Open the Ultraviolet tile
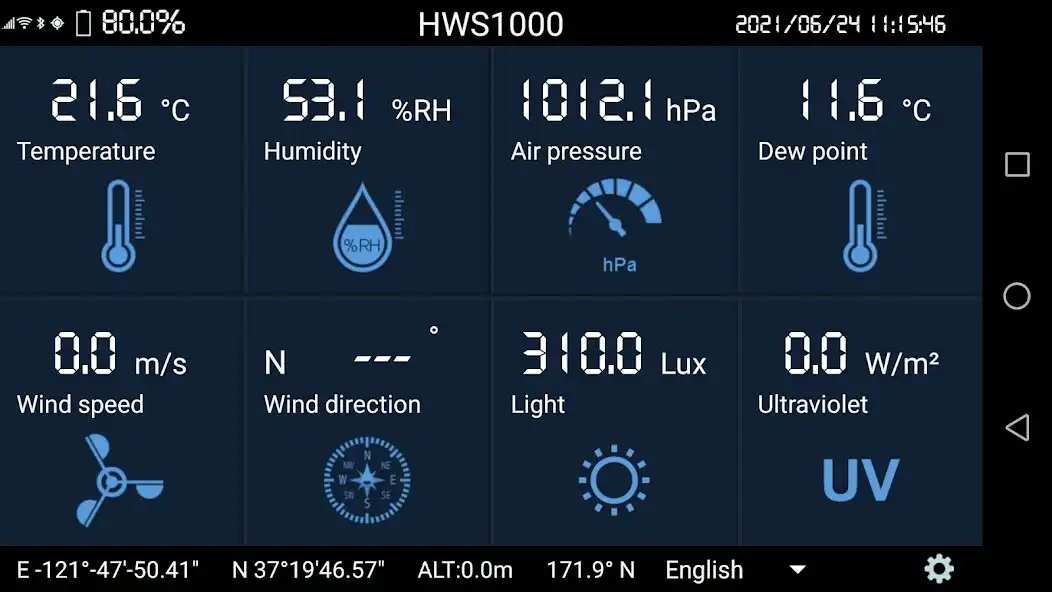 pos(860,422)
